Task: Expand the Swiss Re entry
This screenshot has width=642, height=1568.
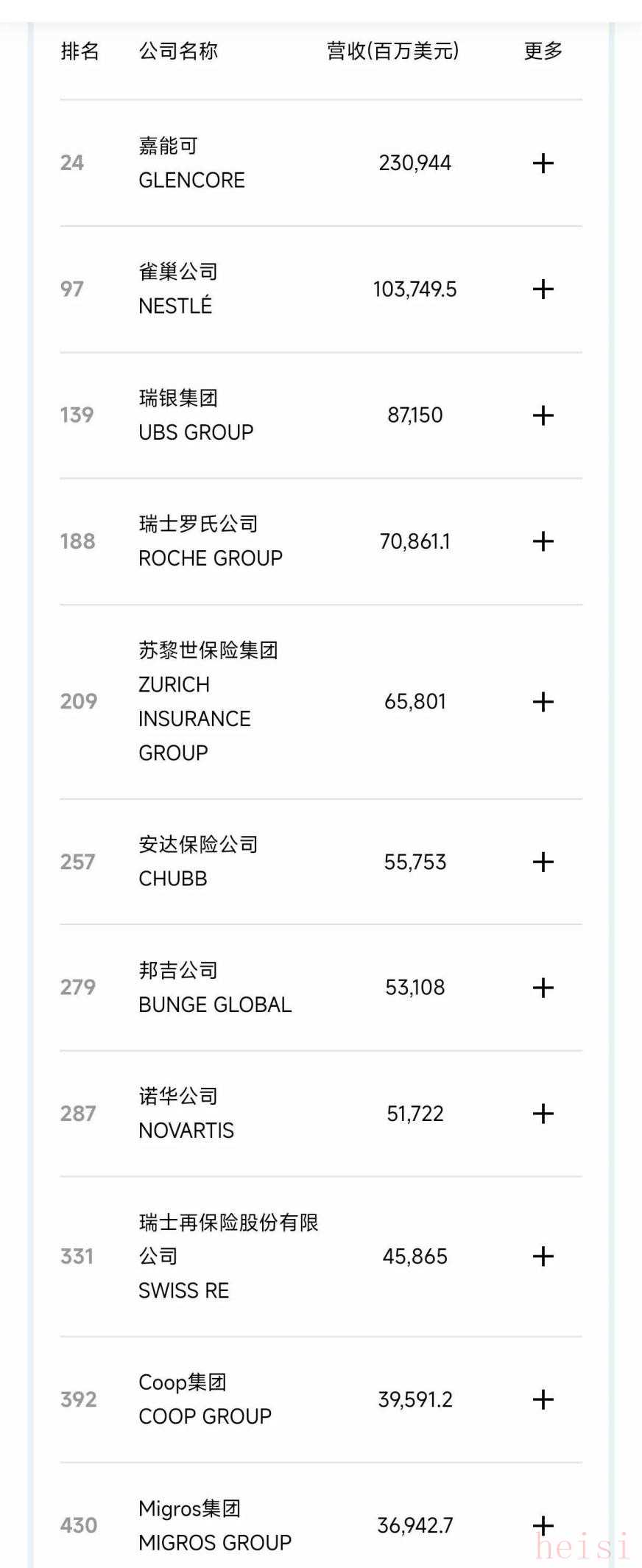Action: 543,1256
